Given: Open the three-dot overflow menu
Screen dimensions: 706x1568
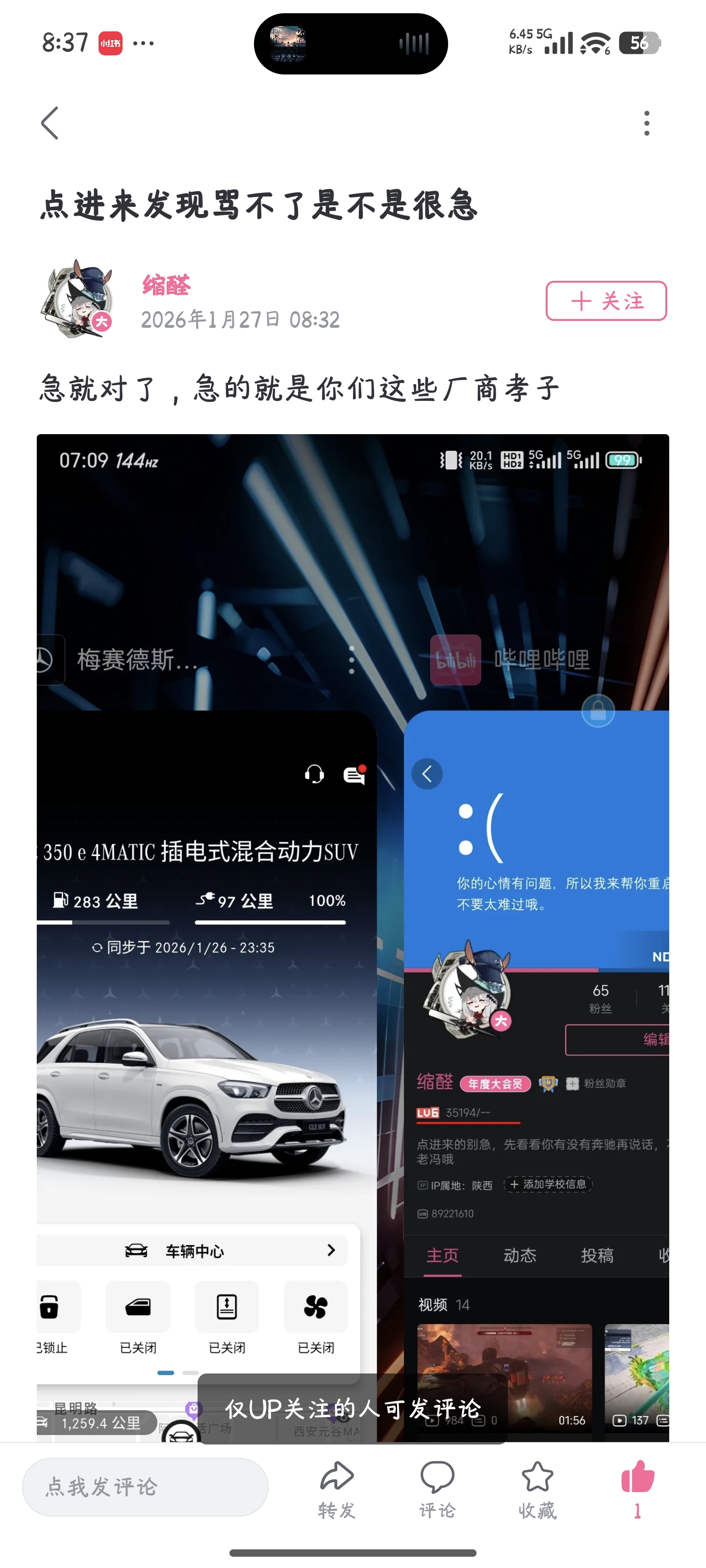Looking at the screenshot, I should coord(646,123).
